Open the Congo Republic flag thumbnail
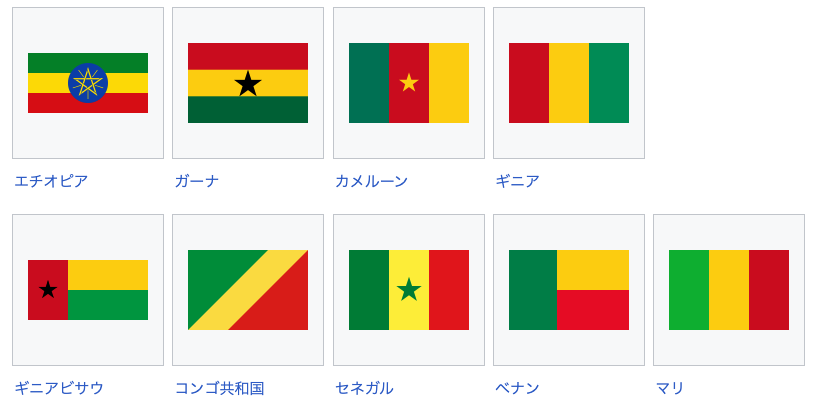 pyautogui.click(x=248, y=290)
